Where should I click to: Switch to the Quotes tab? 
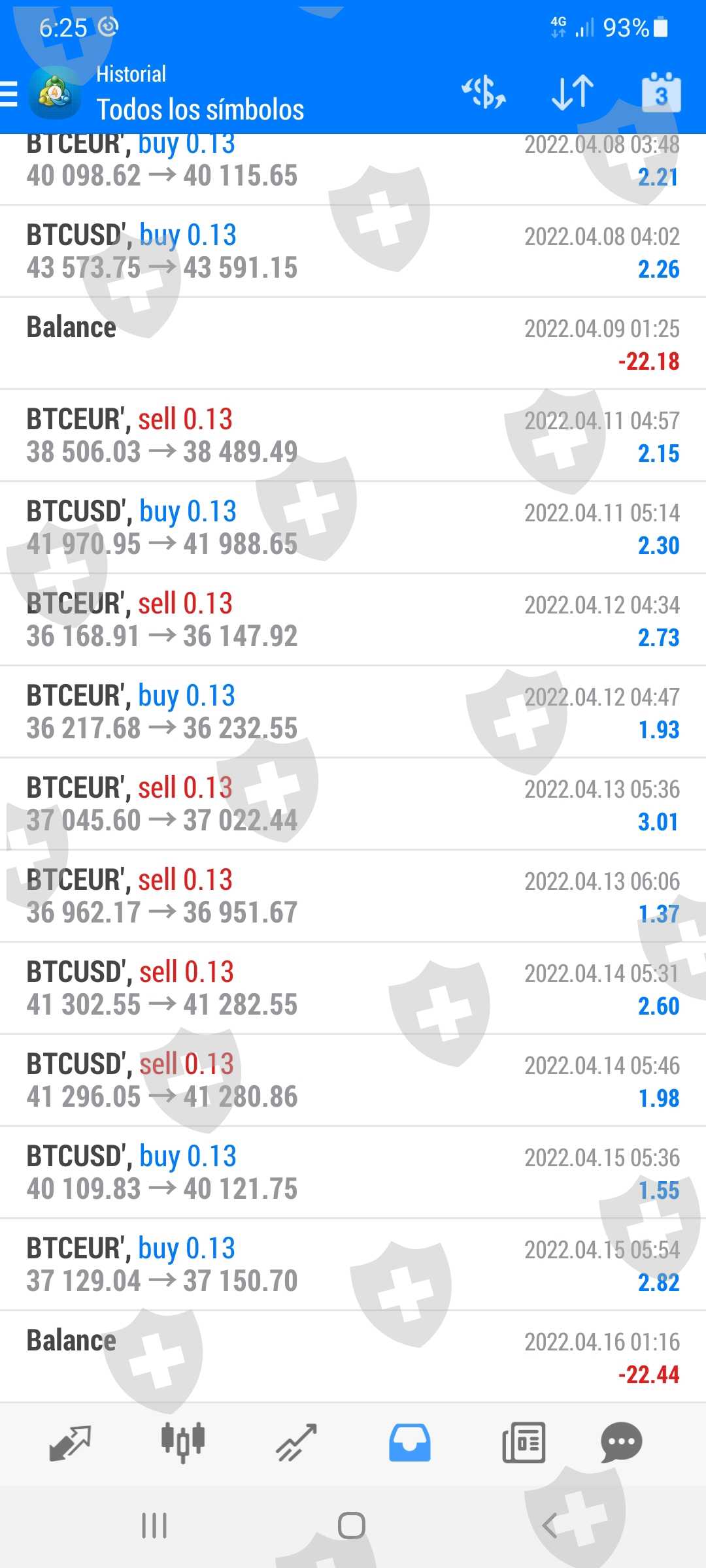point(70,1443)
